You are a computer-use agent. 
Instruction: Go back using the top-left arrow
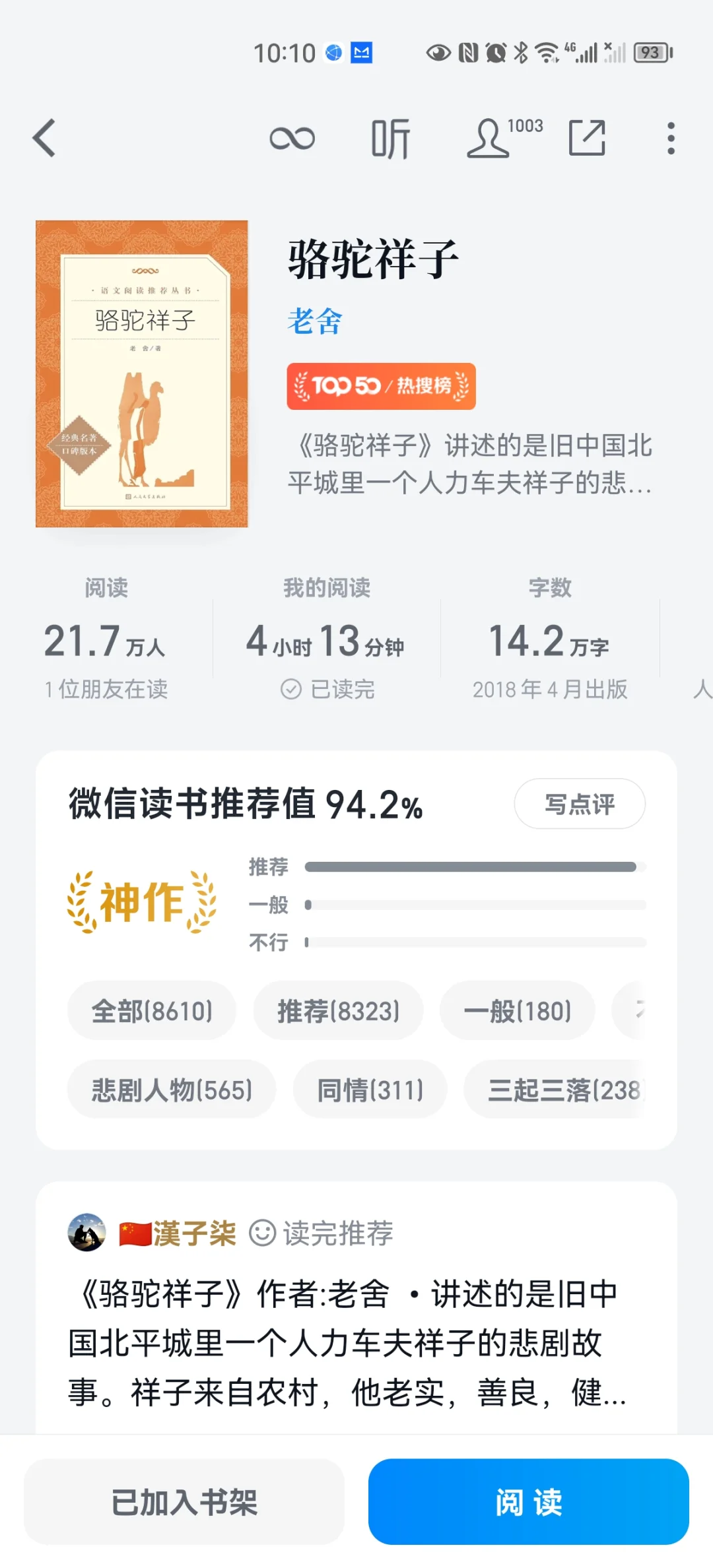pyautogui.click(x=44, y=138)
